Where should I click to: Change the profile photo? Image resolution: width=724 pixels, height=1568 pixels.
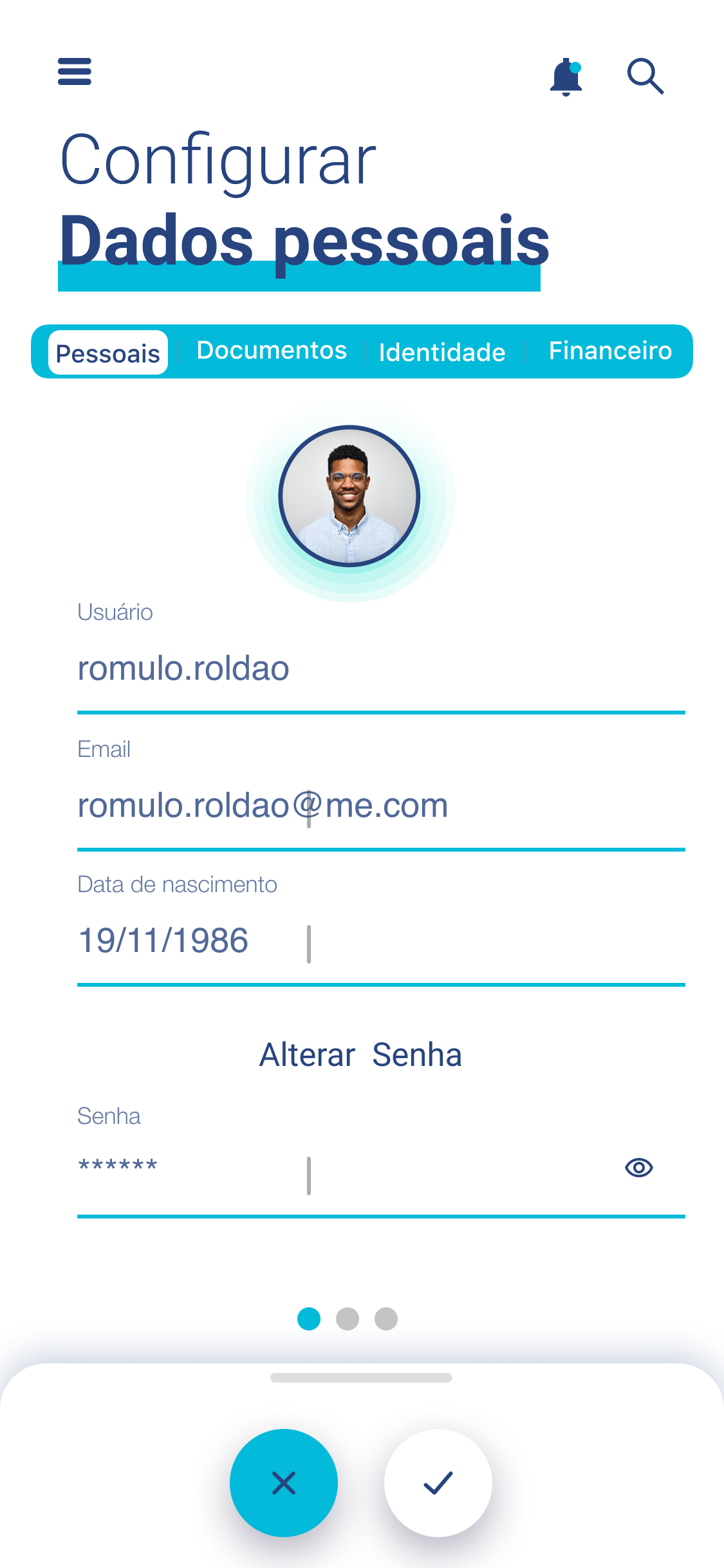tap(349, 496)
